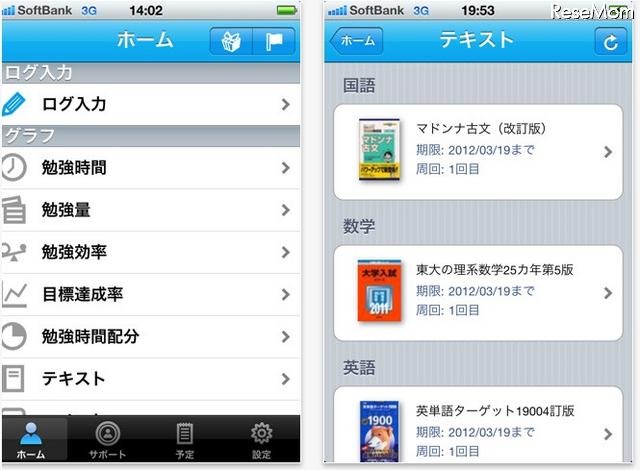The height and width of the screenshot is (470, 640).
Task: Switch to the サポート tab
Action: tap(107, 439)
